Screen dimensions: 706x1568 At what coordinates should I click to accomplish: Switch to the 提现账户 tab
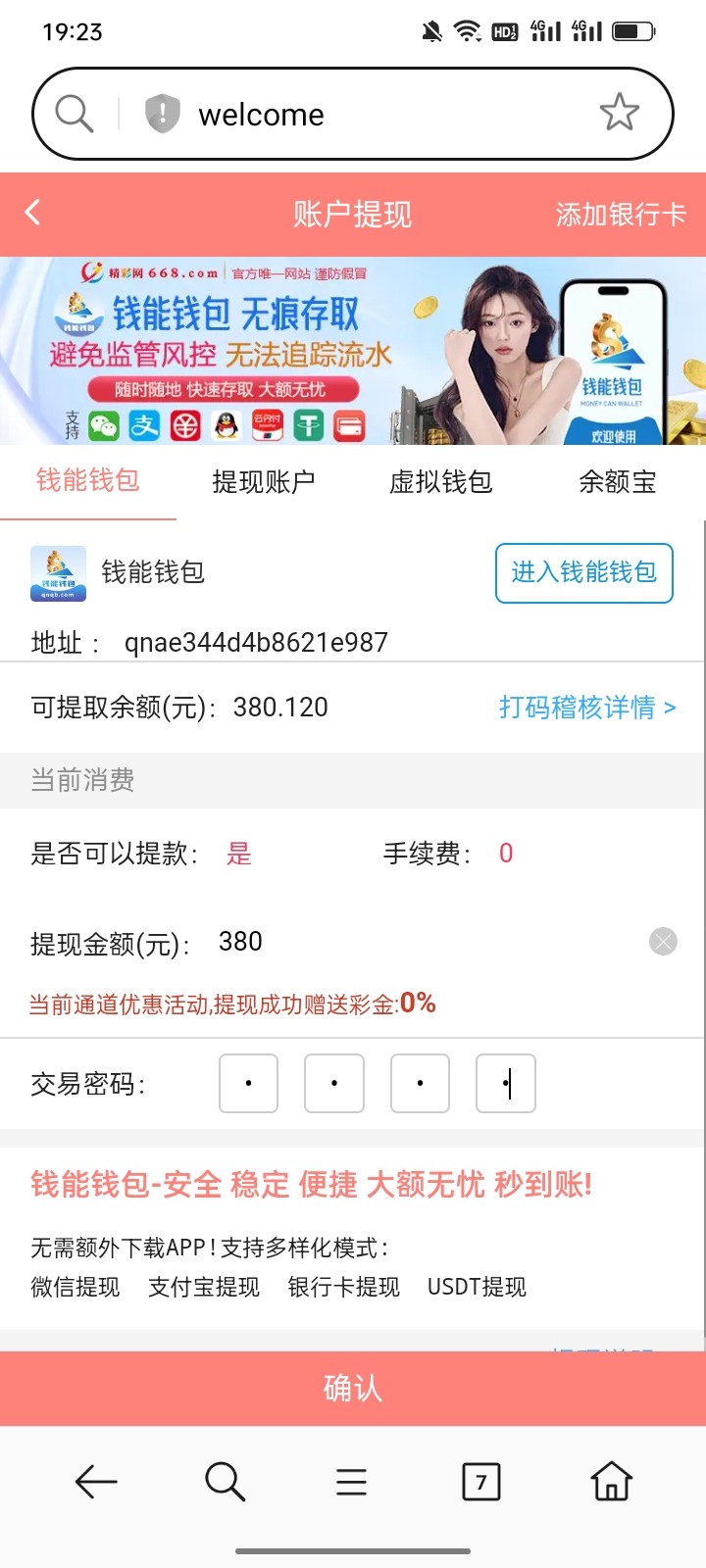point(264,481)
